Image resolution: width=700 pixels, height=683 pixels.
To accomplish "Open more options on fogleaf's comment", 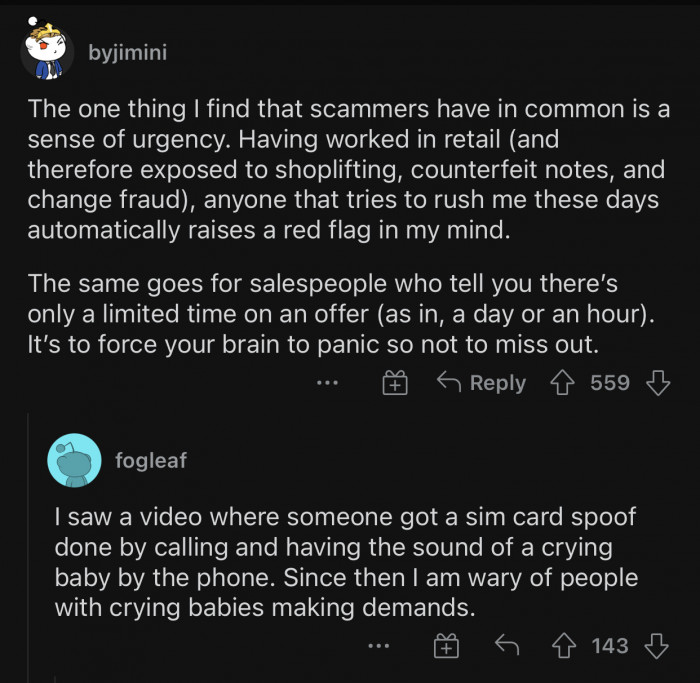I will [378, 647].
